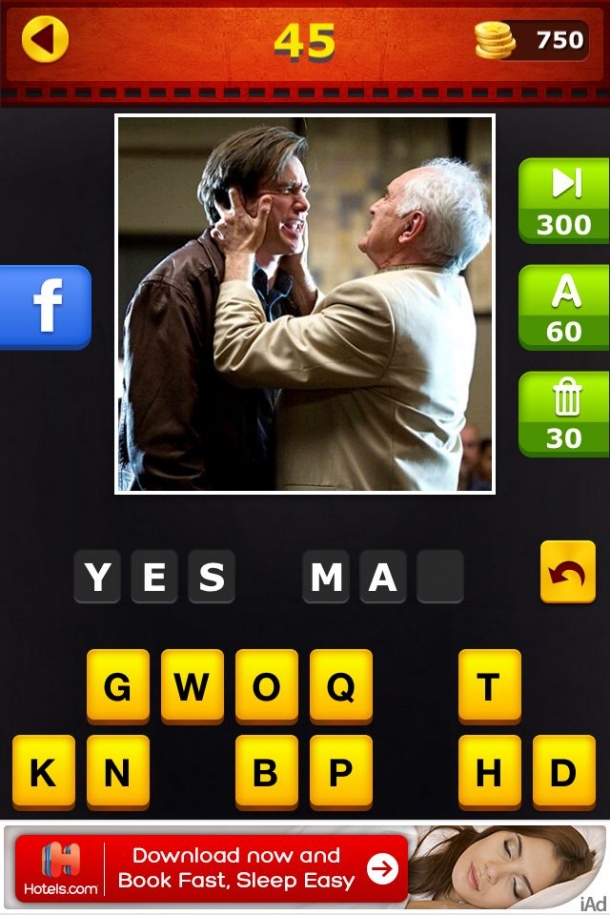Select the letter Q tile
Screen dimensions: 610x915
tap(341, 686)
